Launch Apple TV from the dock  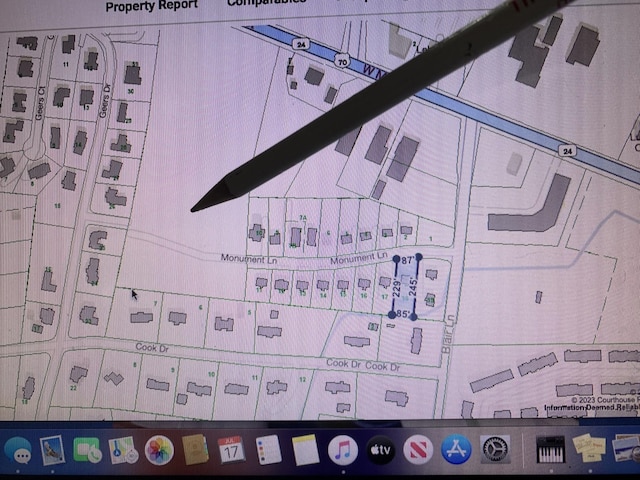click(380, 450)
